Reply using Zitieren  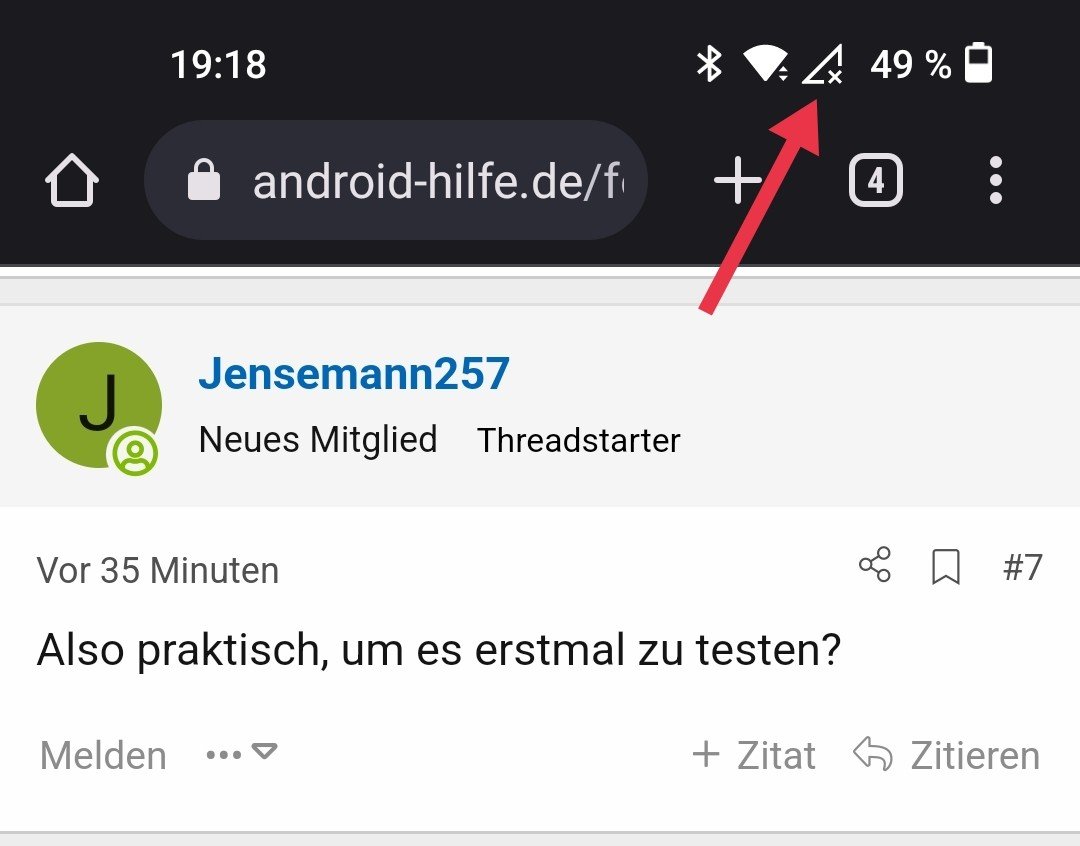tap(946, 755)
